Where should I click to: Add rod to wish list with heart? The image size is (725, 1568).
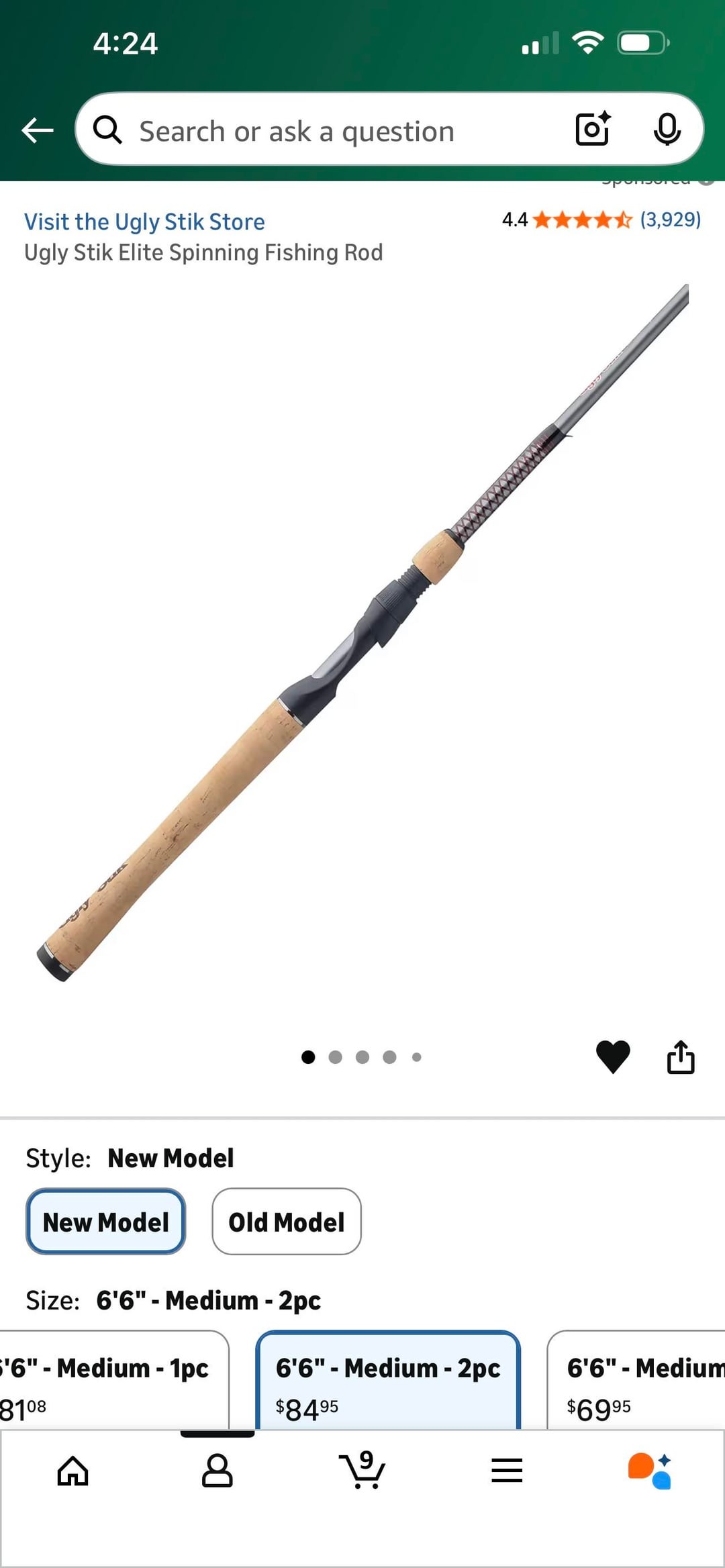coord(613,1057)
